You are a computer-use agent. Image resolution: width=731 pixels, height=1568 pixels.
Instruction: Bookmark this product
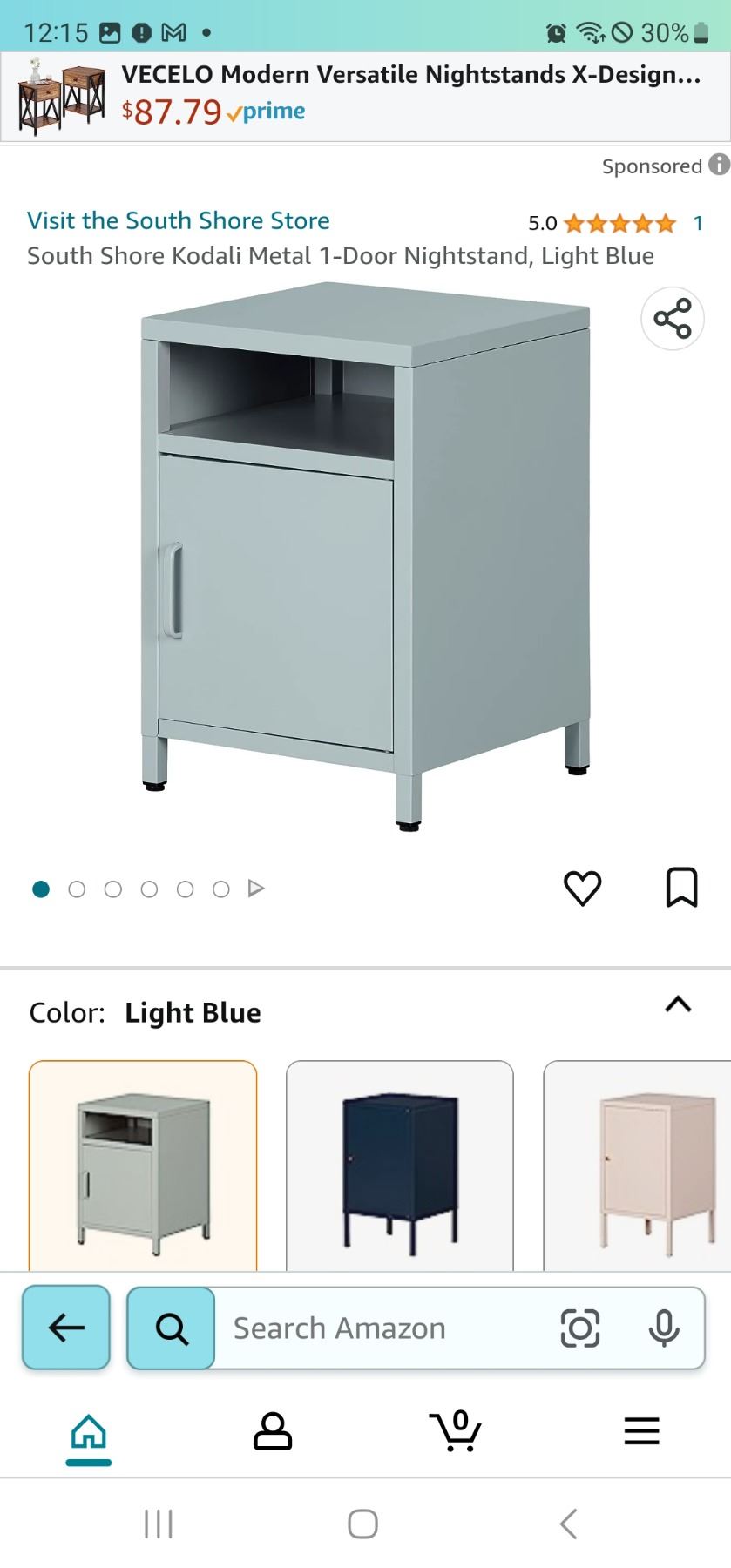(x=680, y=888)
